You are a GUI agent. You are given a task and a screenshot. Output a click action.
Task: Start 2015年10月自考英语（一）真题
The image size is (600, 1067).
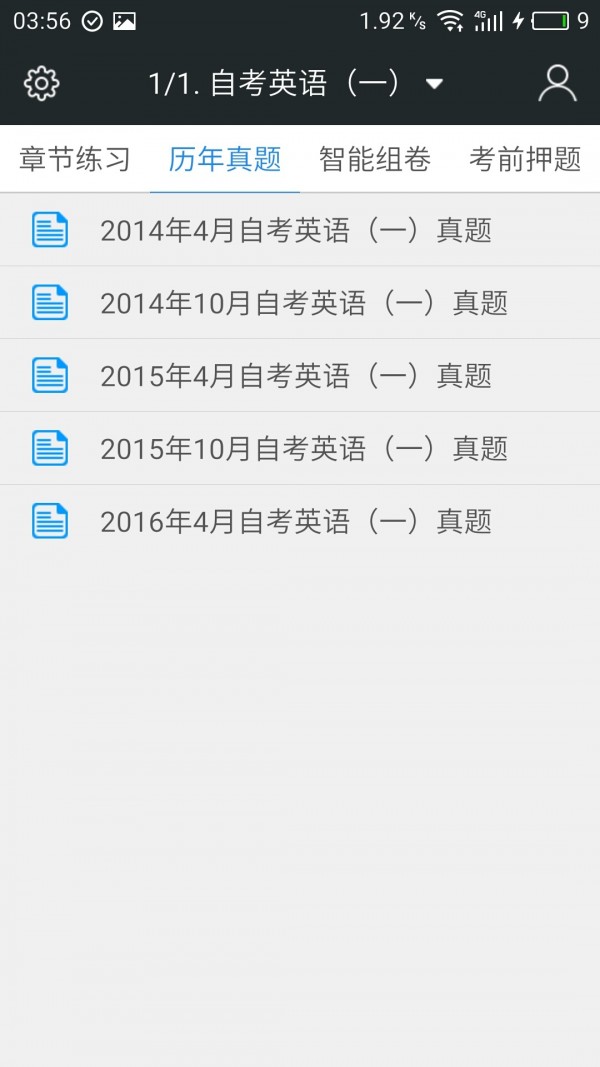point(304,449)
